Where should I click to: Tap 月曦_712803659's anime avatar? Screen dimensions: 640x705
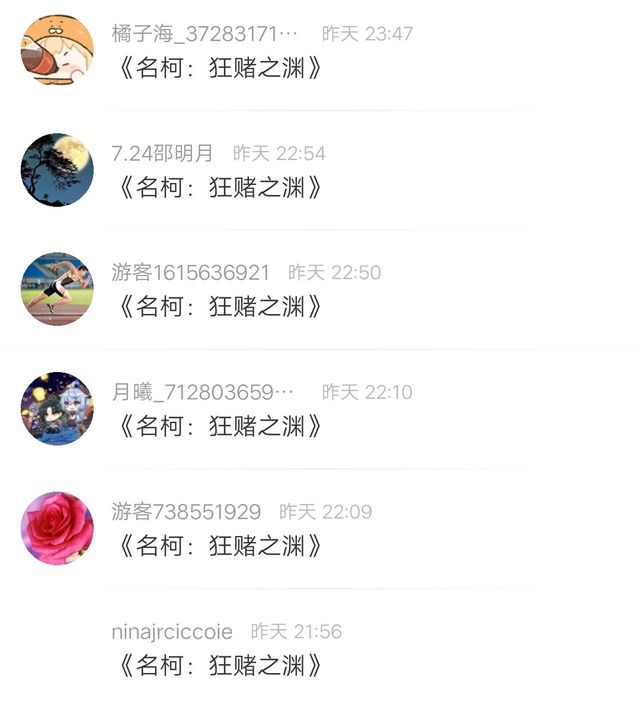(x=57, y=408)
